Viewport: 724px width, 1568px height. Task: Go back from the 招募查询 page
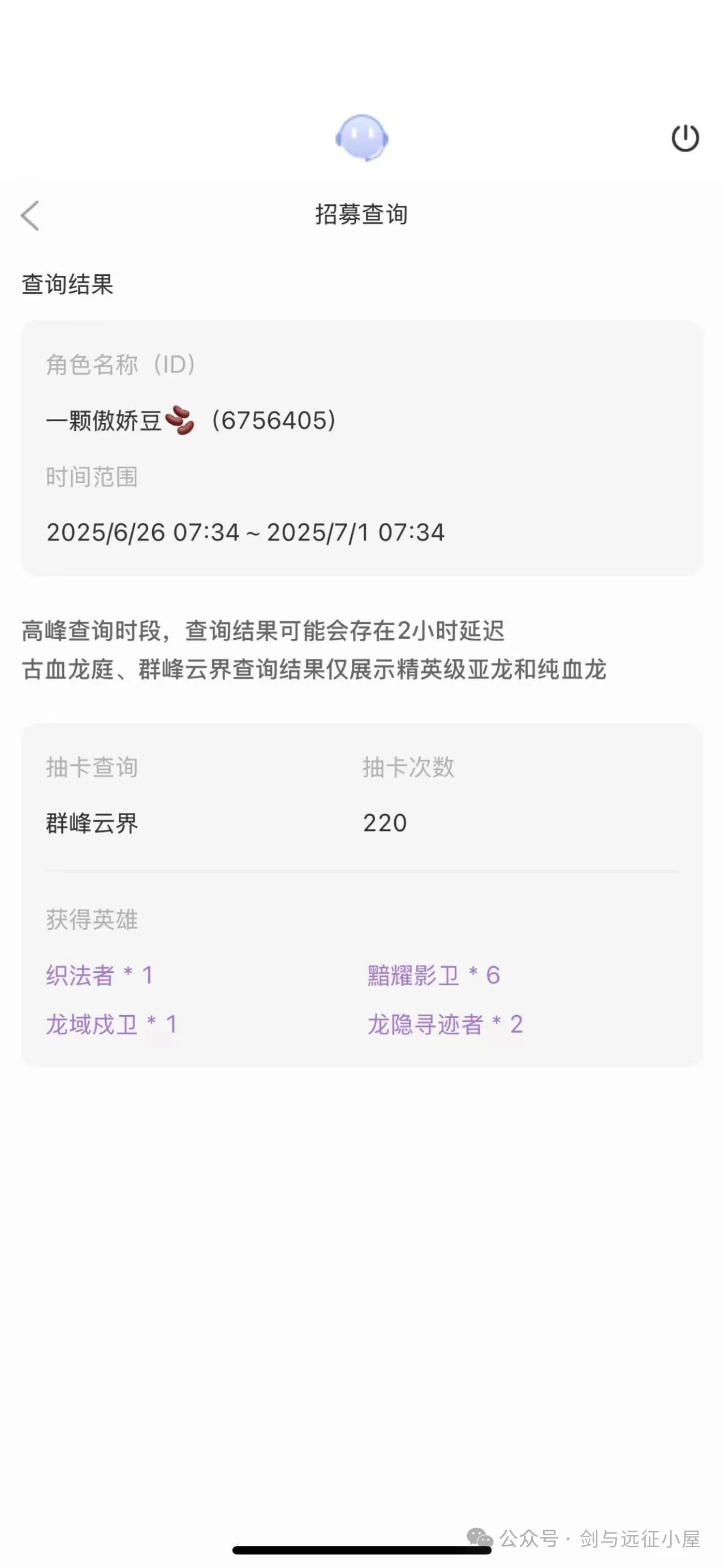(x=31, y=215)
